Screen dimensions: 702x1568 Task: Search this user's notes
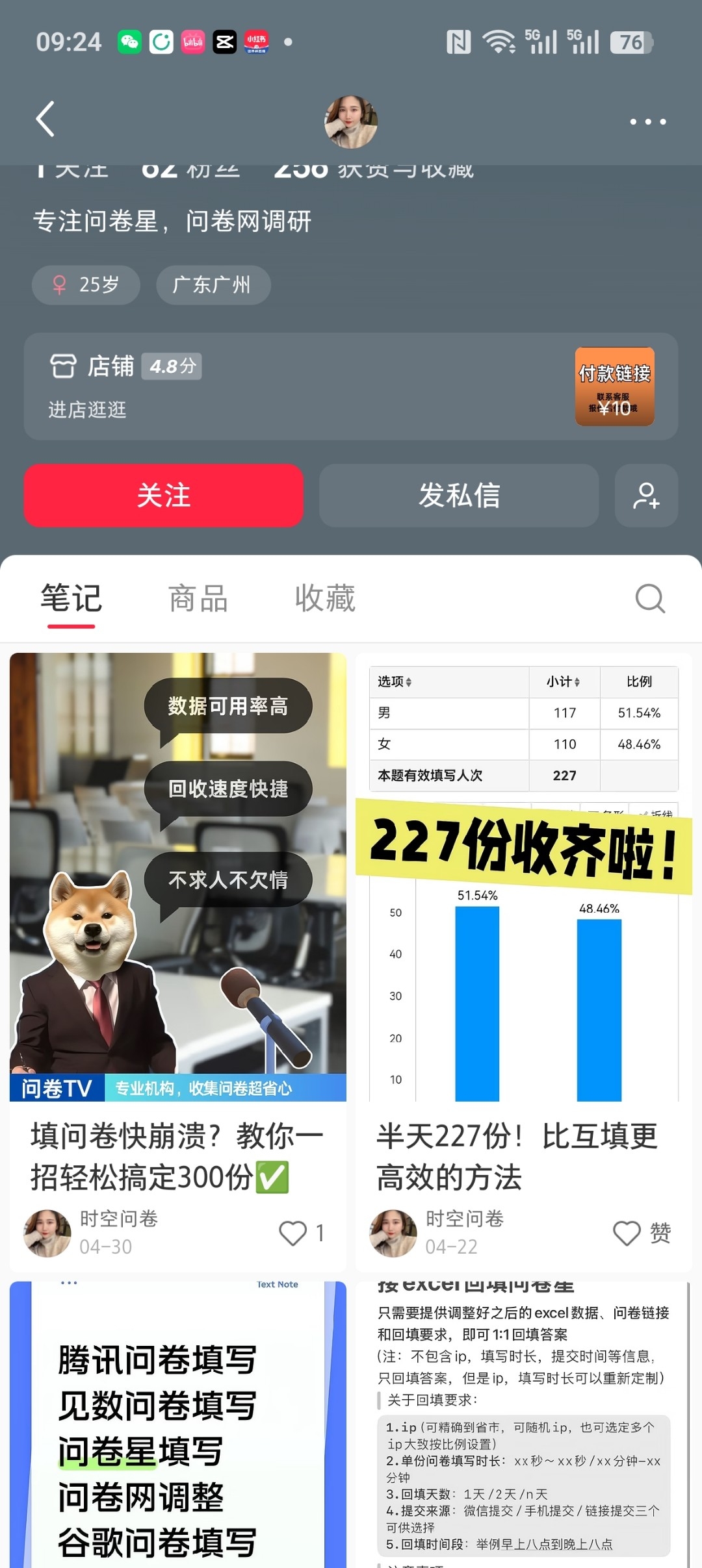pos(650,598)
